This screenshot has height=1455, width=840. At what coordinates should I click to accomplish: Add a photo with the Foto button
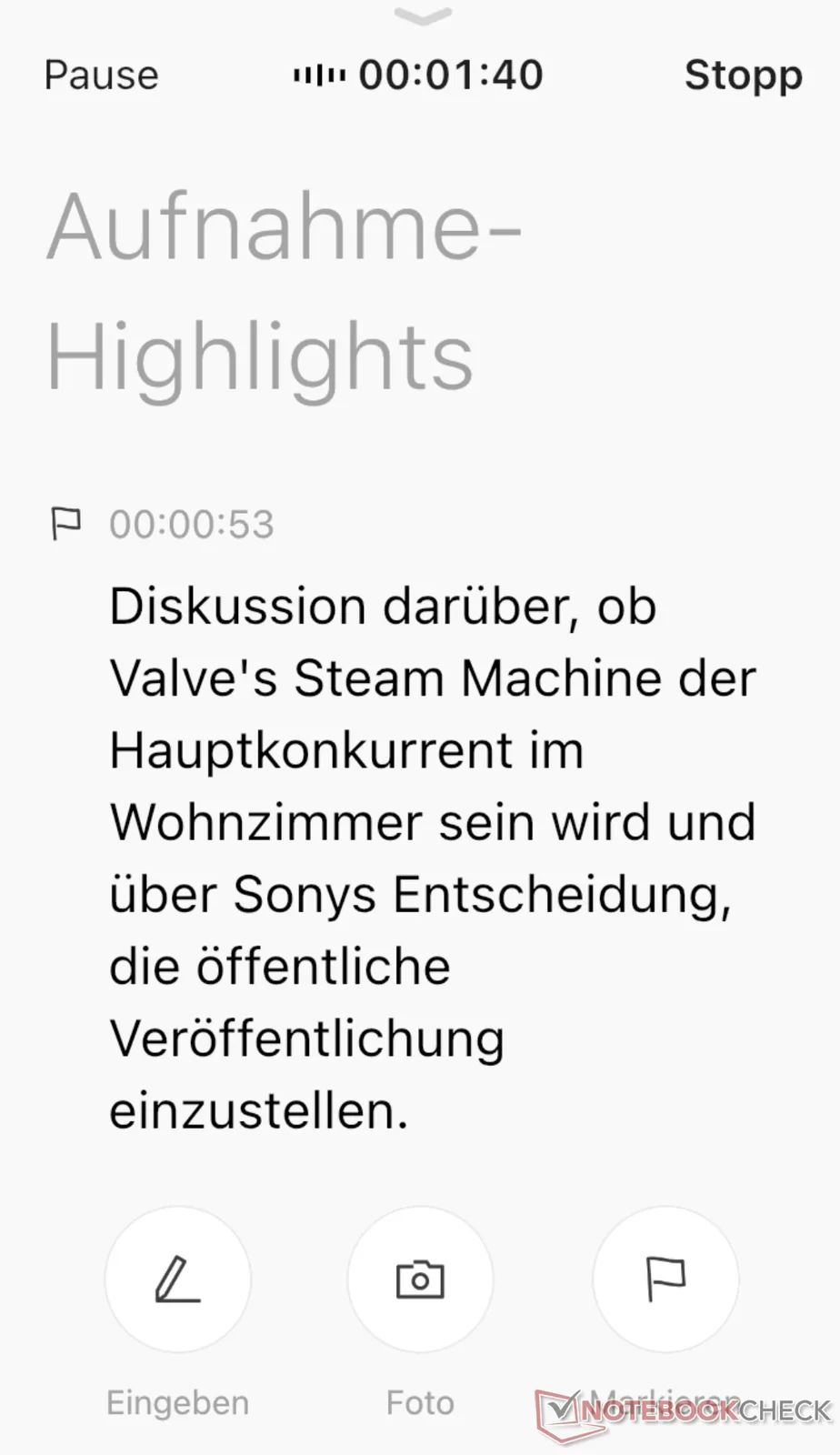pyautogui.click(x=420, y=1279)
